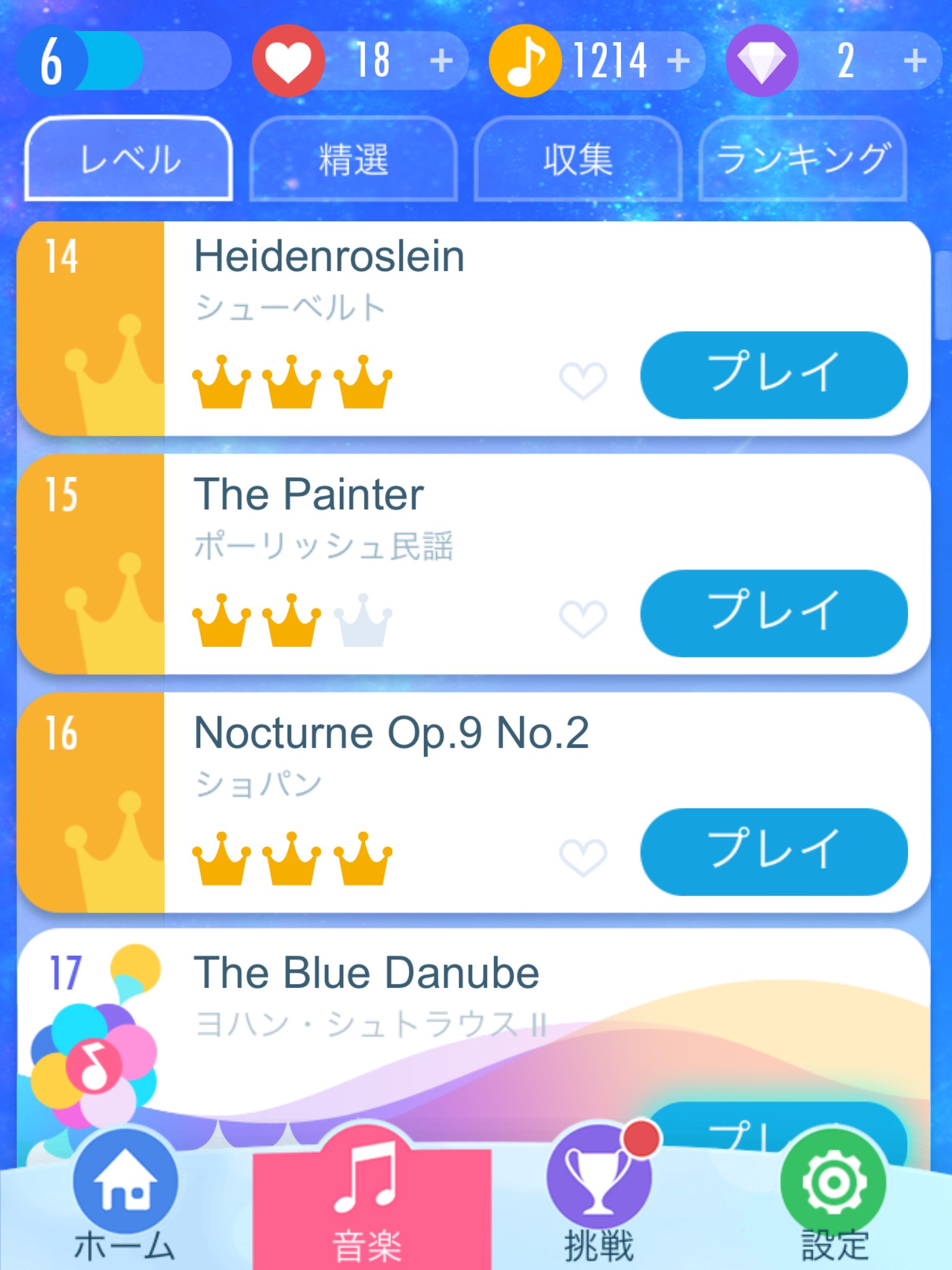The image size is (952, 1270).
Task: Favorite Nocturne Op.9 No.2 with the heart
Action: pyautogui.click(x=583, y=857)
